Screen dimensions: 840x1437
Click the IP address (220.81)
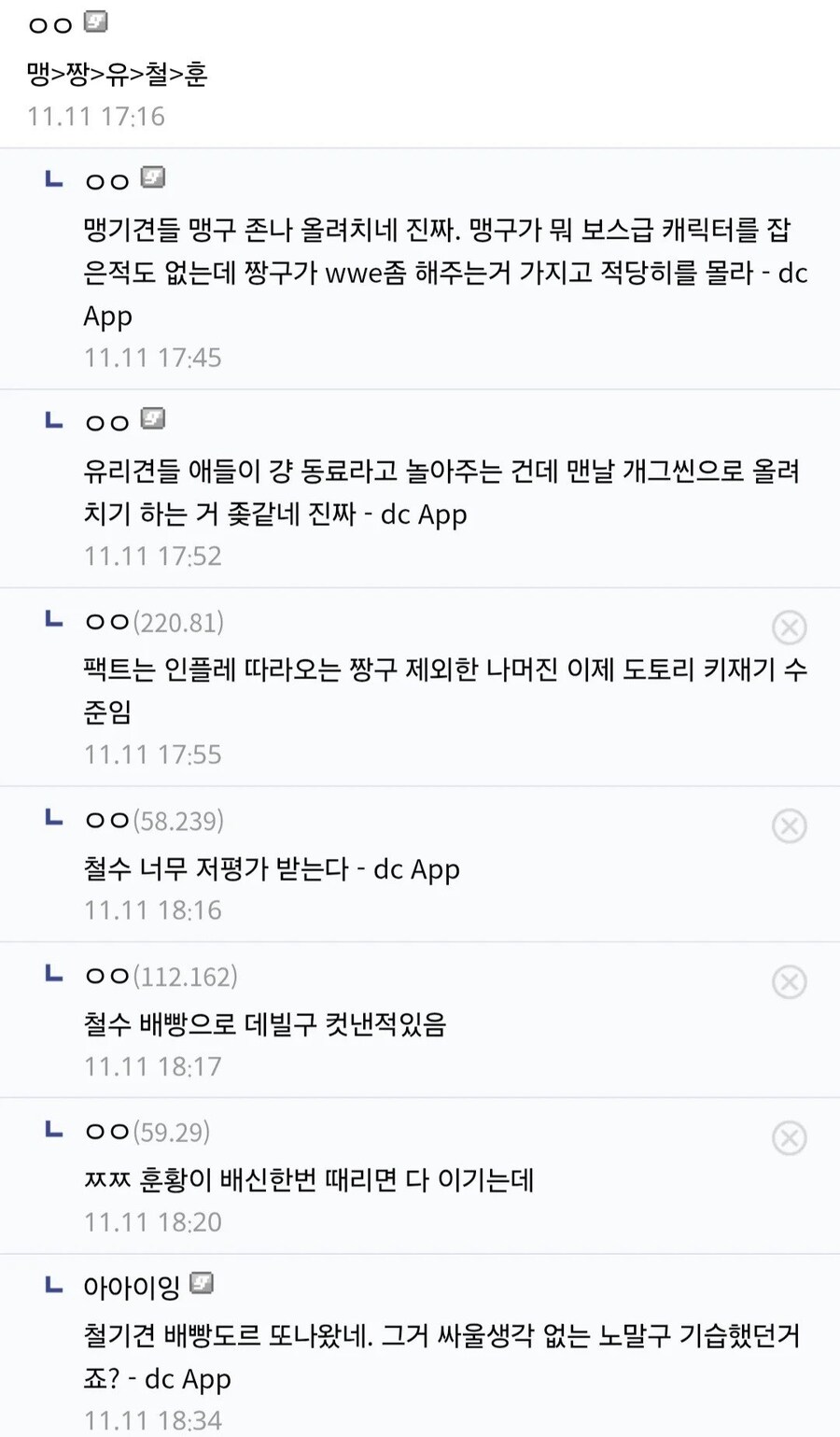[x=180, y=621]
